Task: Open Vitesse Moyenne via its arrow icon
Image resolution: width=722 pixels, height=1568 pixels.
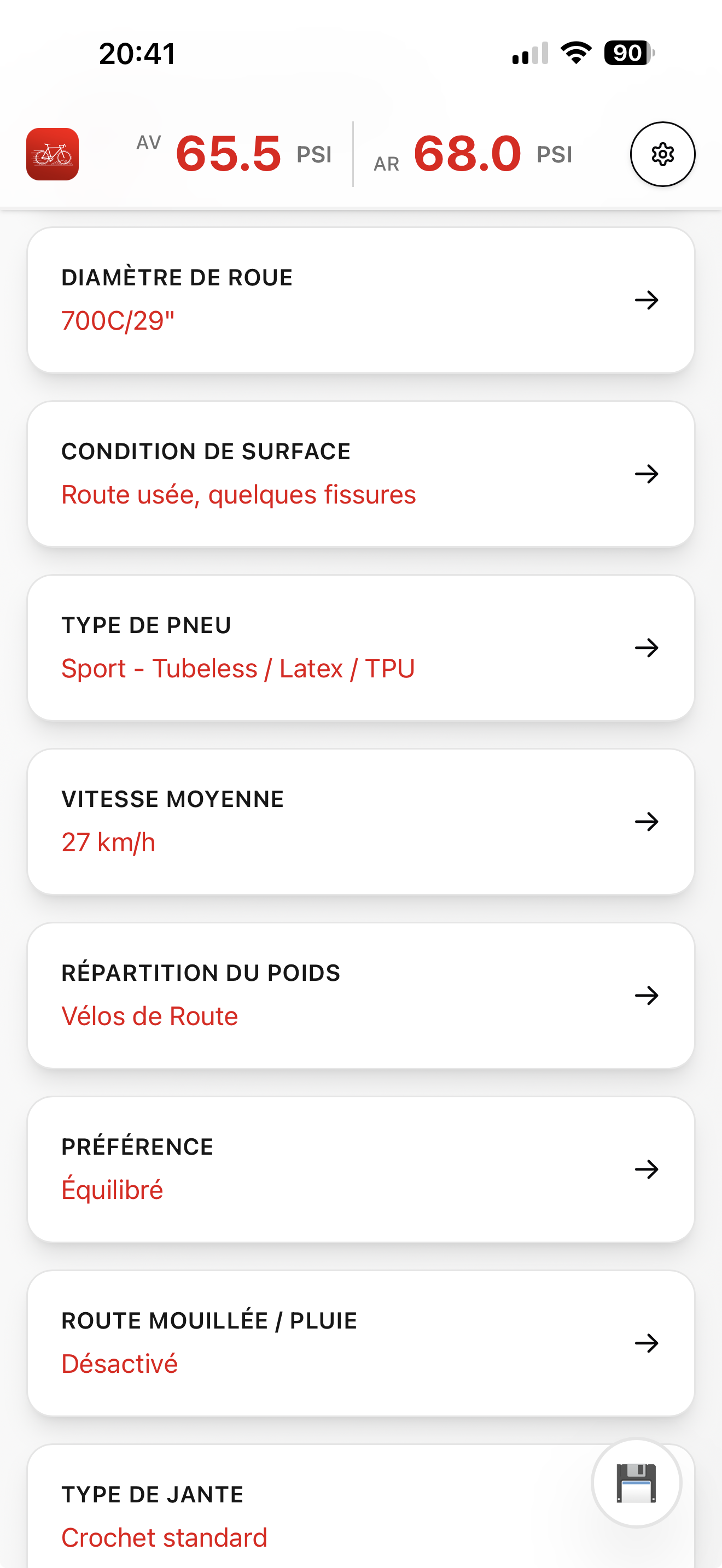Action: 648,821
